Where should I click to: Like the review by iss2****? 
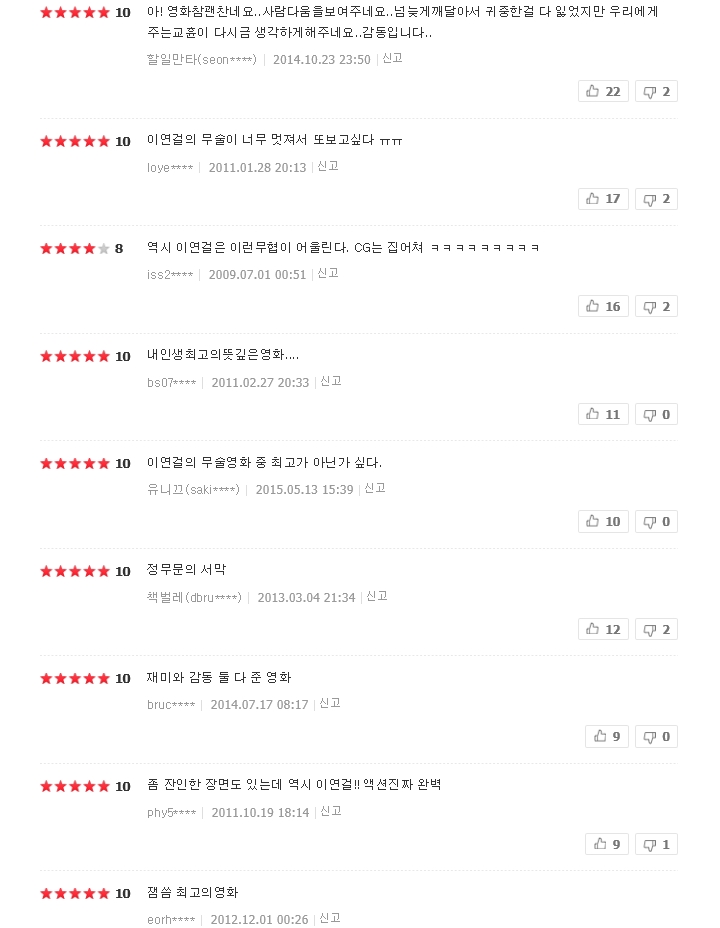[603, 306]
